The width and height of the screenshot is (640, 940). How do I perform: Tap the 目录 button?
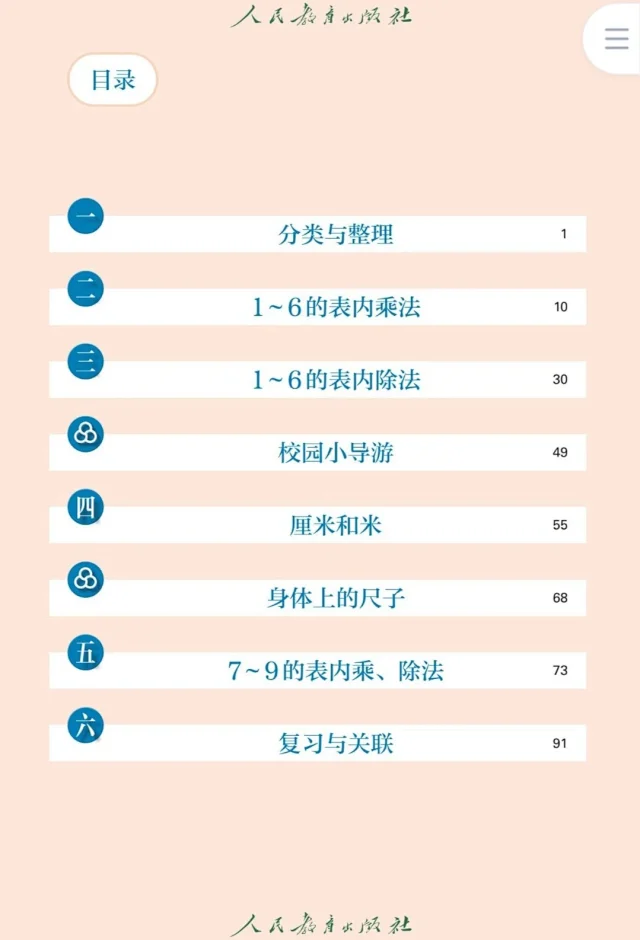tap(113, 80)
